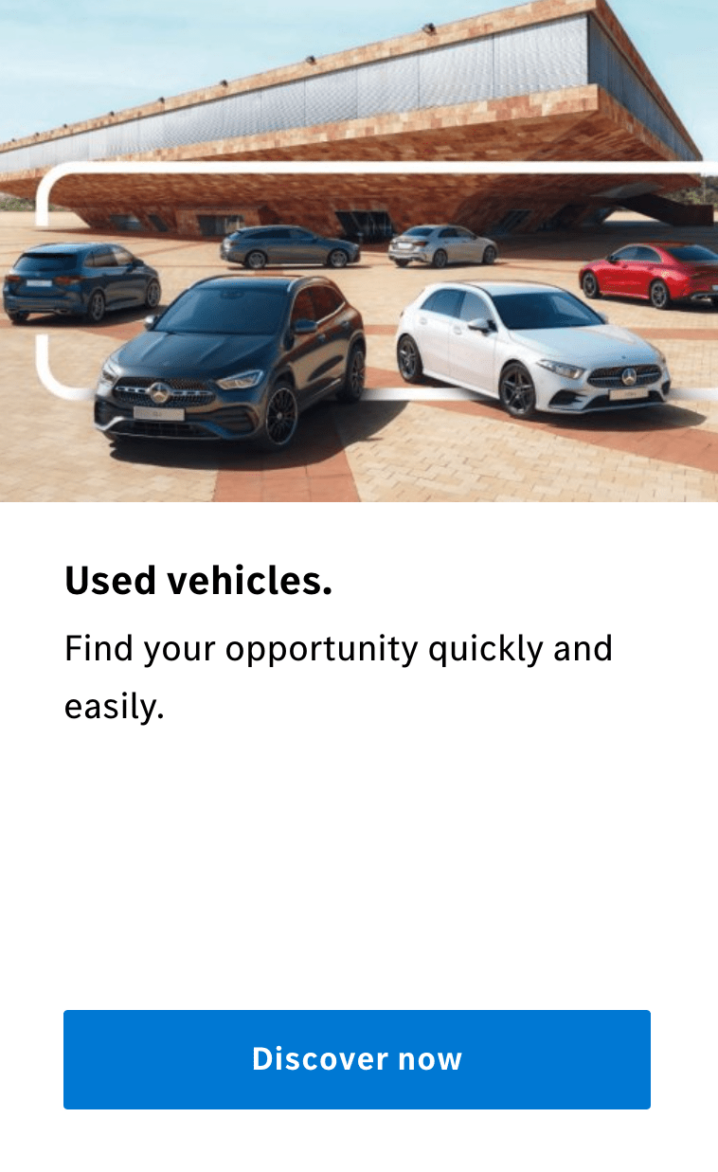Open the used vehicles banner image

359,250
